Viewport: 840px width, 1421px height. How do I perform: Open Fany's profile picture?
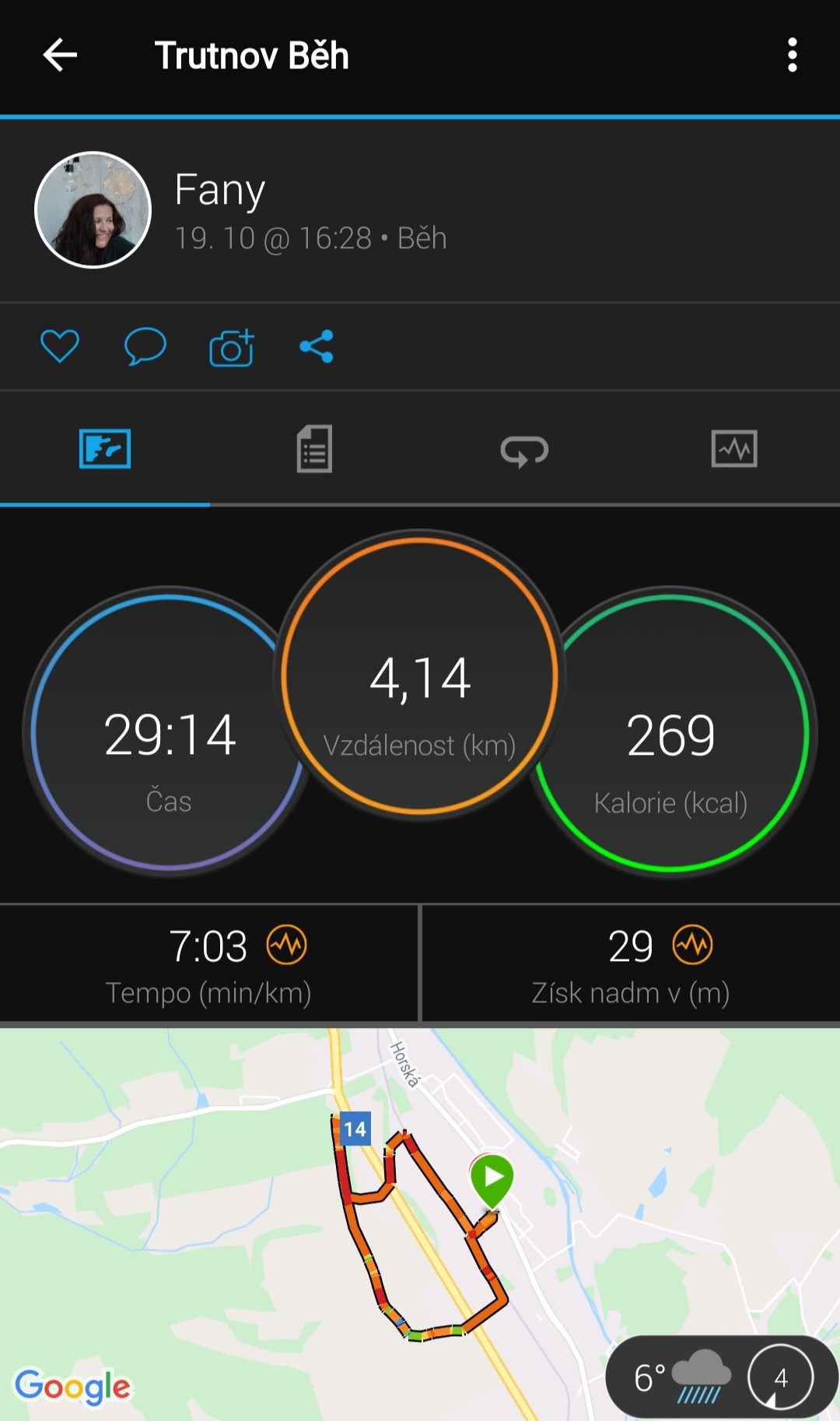[93, 209]
